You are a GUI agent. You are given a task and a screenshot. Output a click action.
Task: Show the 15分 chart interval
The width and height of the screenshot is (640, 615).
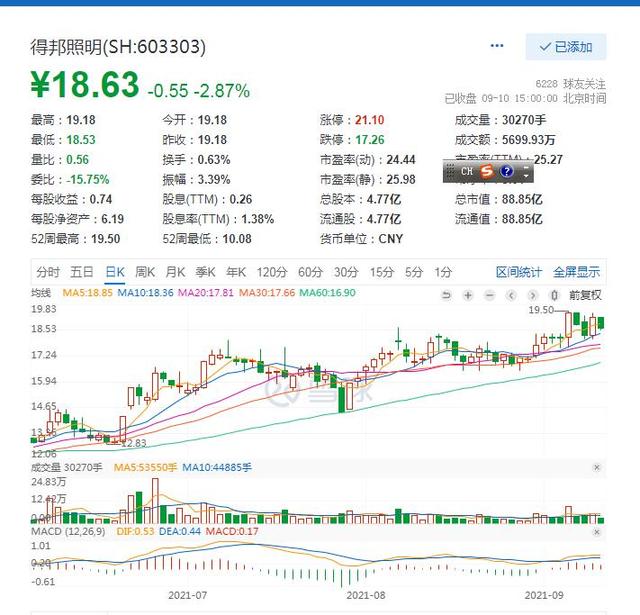coord(381,272)
